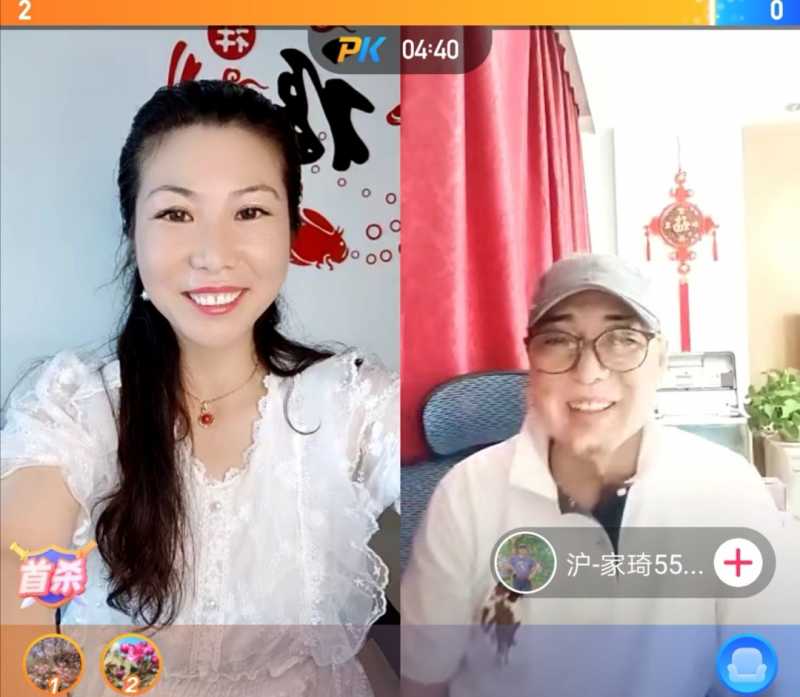Viewport: 800px width, 697px height.
Task: Open 沪-家琦55's profile avatar
Action: (525, 563)
